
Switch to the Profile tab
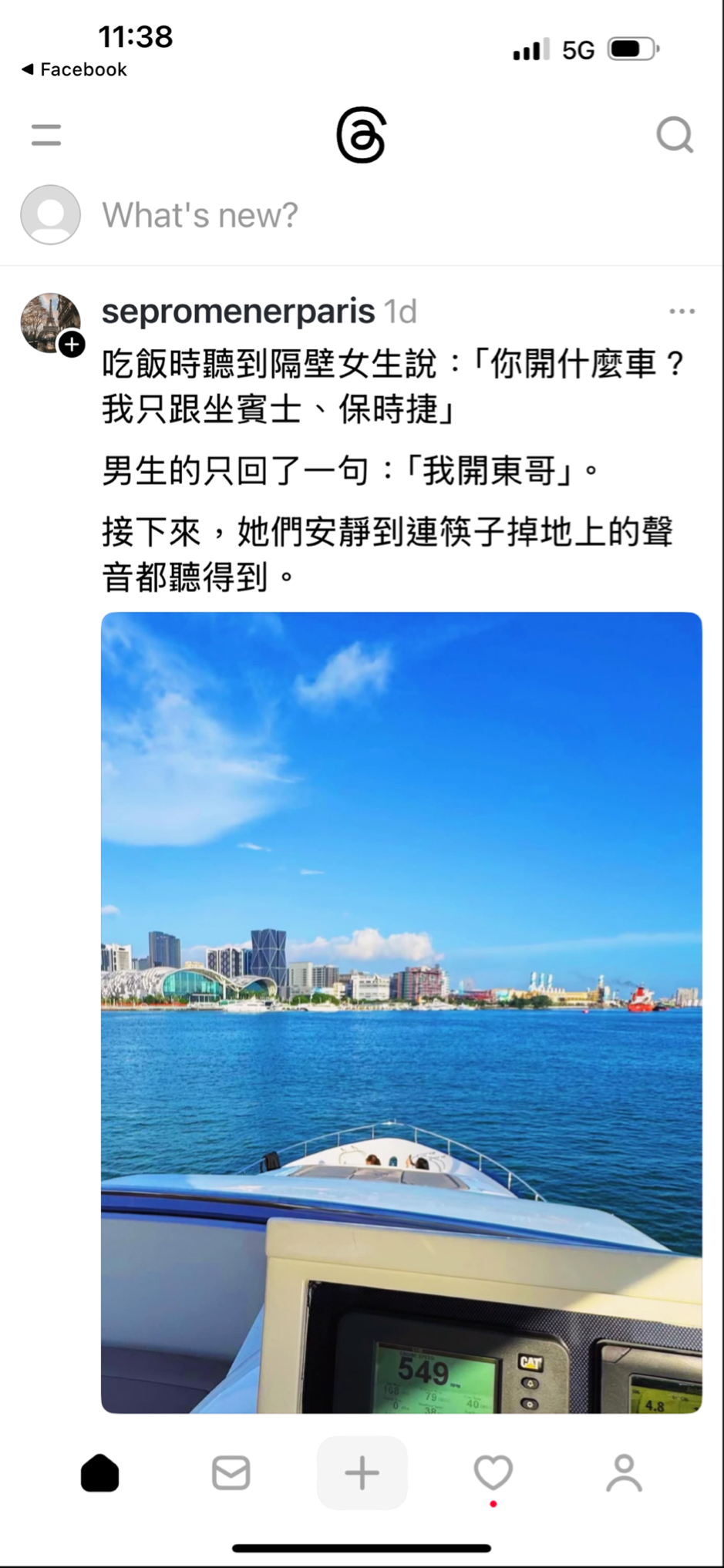(x=624, y=1473)
